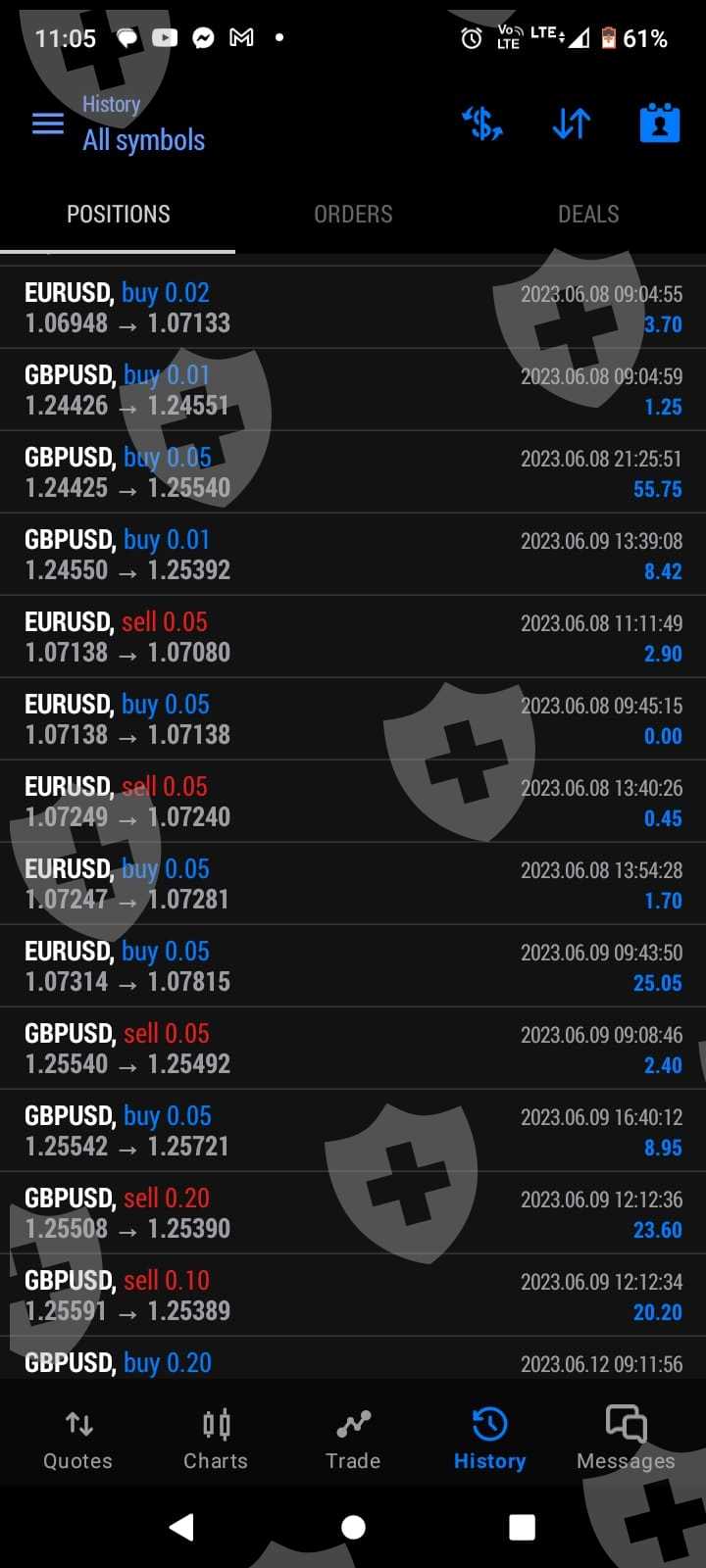The height and width of the screenshot is (1568, 706).
Task: Tap the sort arrows icon
Action: 571,124
